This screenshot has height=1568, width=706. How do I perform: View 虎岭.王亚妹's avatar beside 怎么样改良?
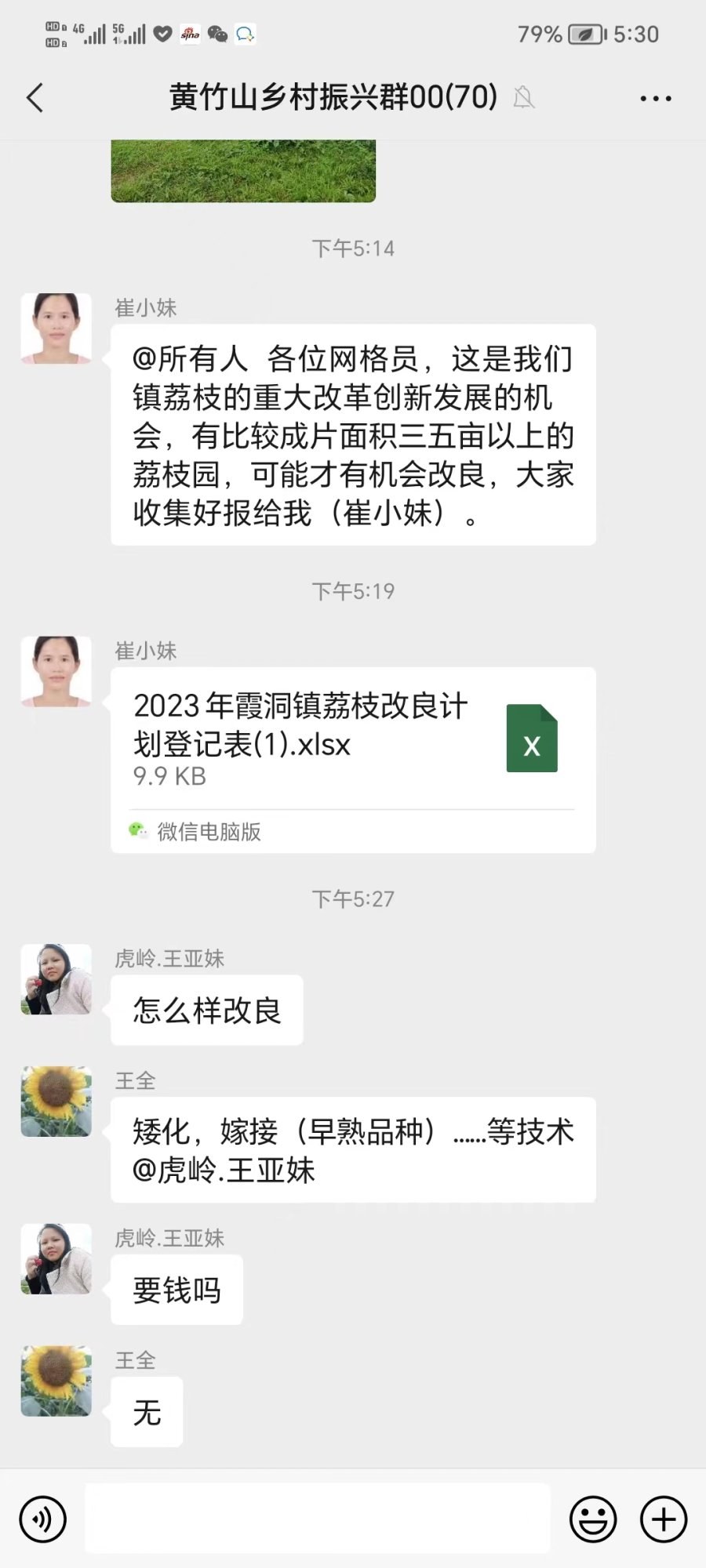(56, 979)
